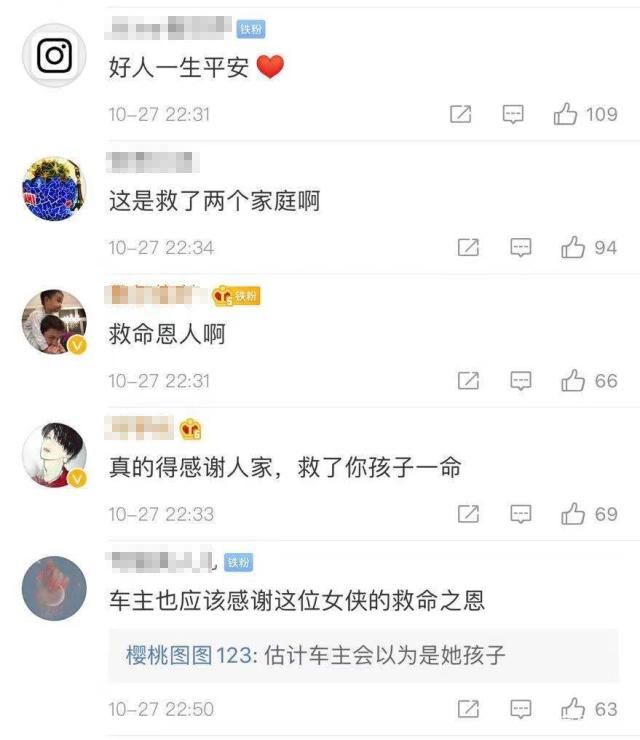
Task: Reply to the comment about 车主也应该感谢这位女侠
Action: click(x=521, y=709)
